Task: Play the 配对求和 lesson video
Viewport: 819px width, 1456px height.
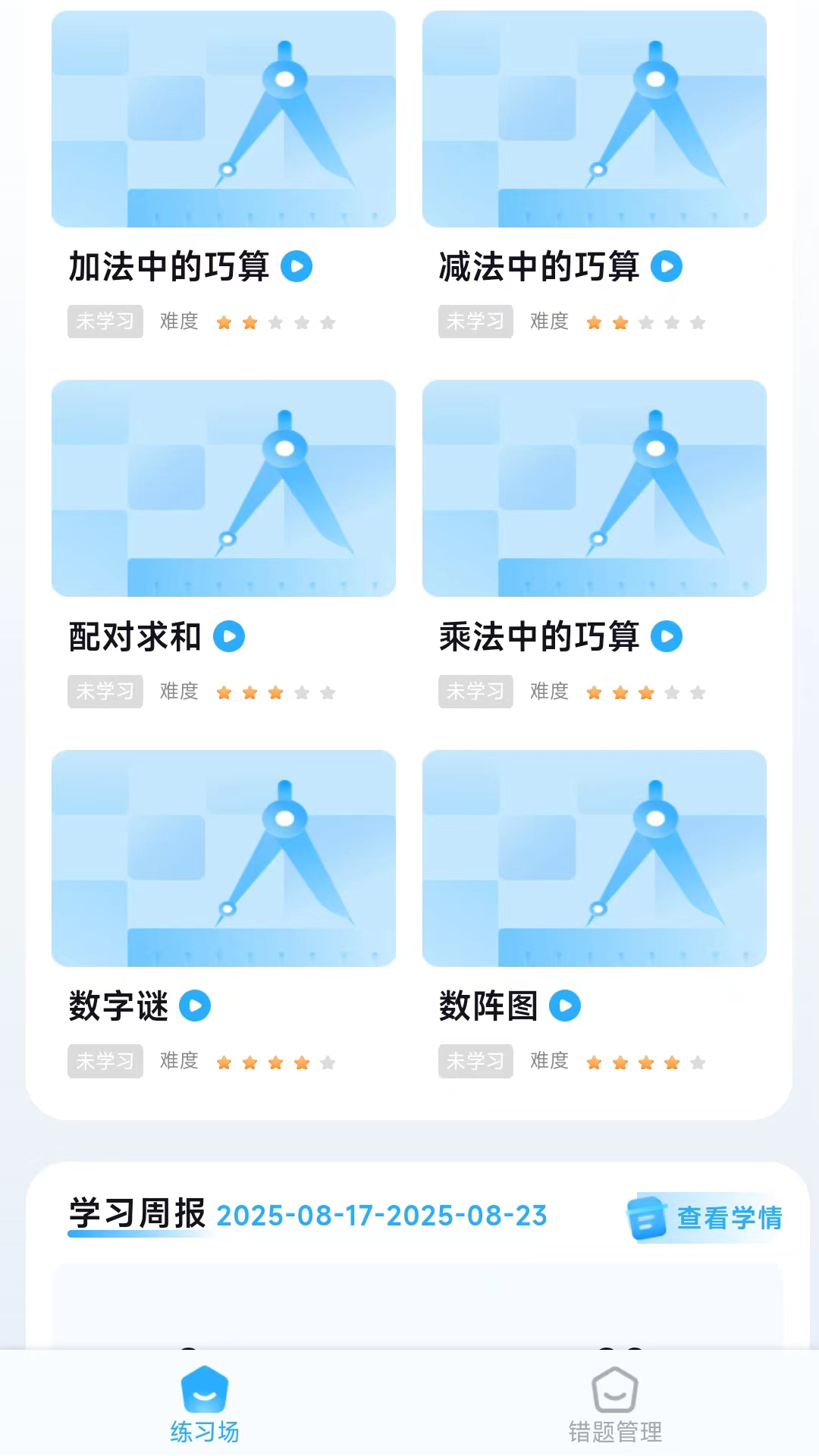Action: (229, 637)
